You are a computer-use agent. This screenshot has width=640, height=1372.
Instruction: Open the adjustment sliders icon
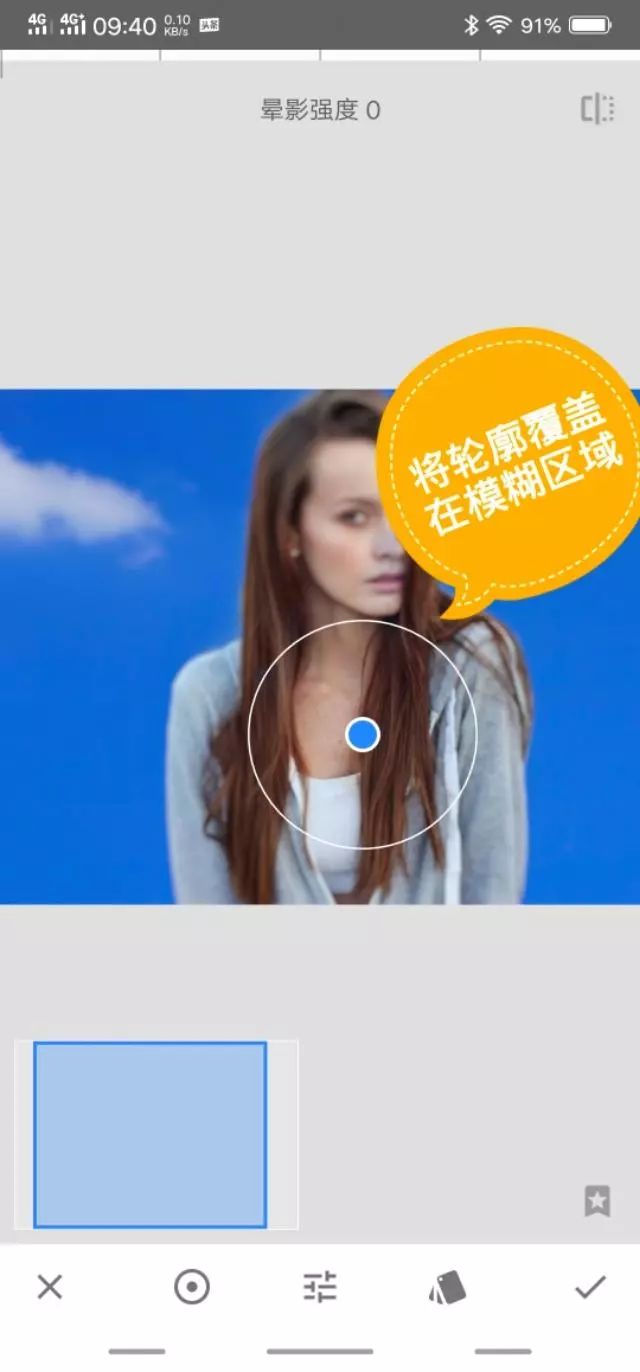point(320,1287)
